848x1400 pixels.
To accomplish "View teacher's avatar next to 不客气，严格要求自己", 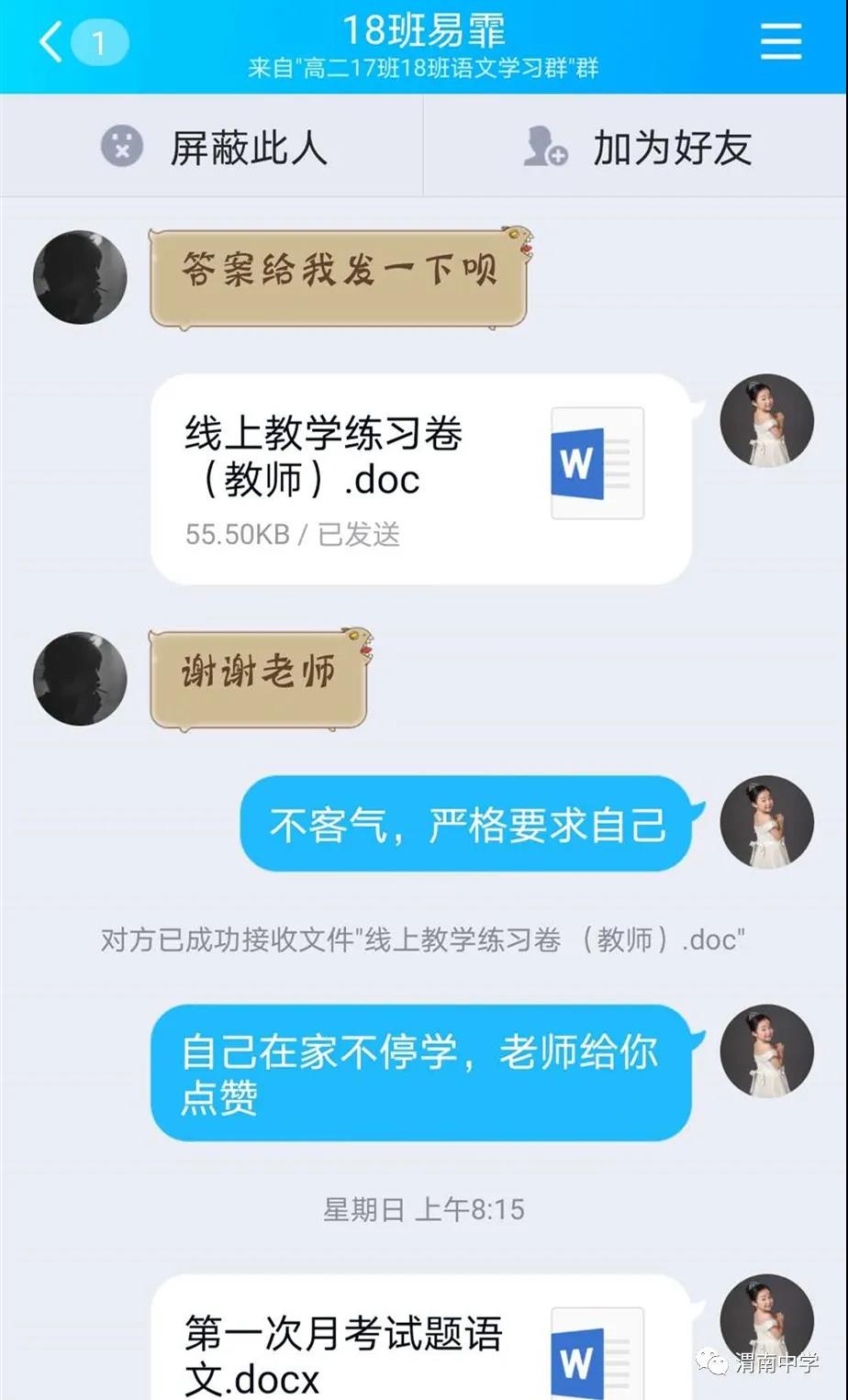I will [x=766, y=822].
